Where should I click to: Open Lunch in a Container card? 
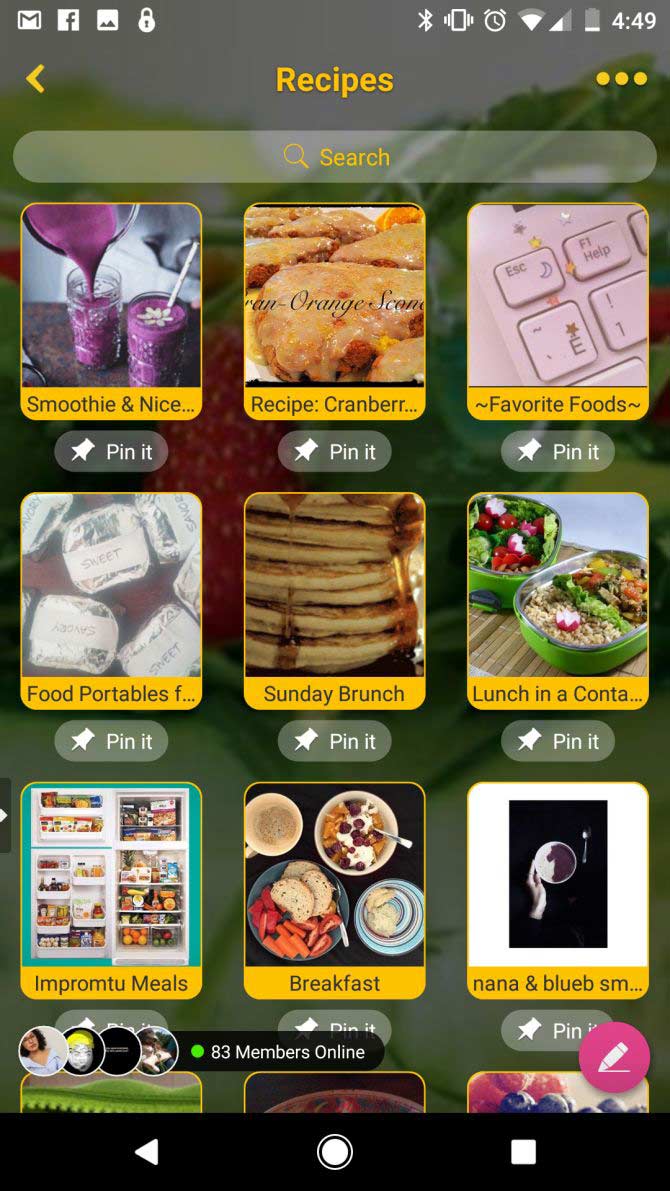click(558, 601)
